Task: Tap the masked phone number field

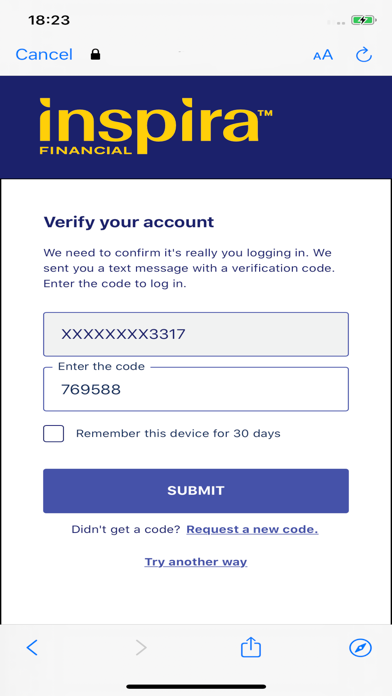Action: (196, 334)
